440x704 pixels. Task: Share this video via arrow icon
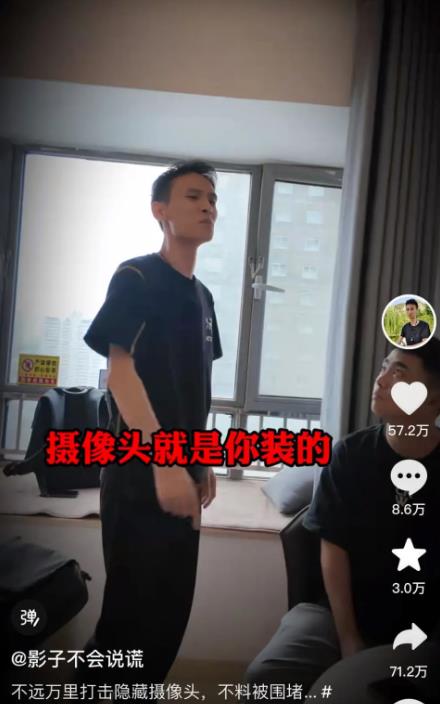[409, 637]
